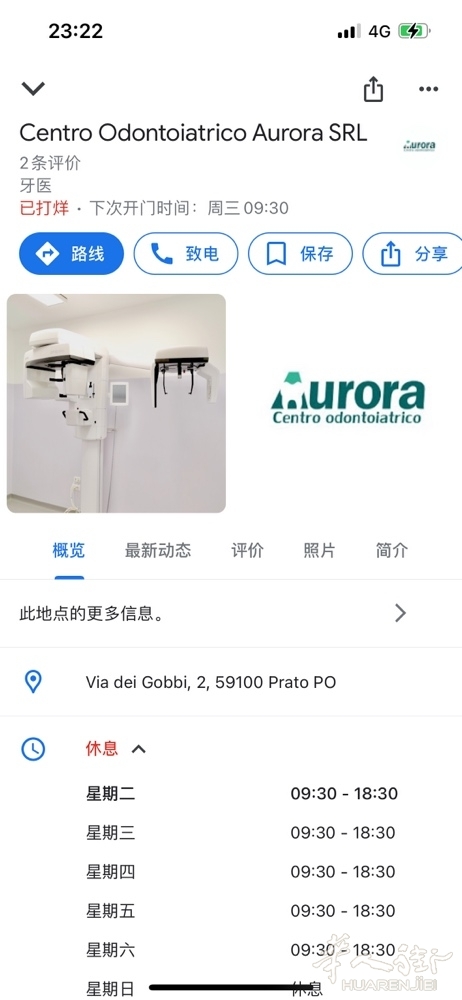Switch to the 评价 tab
462x1000 pixels.
247,550
